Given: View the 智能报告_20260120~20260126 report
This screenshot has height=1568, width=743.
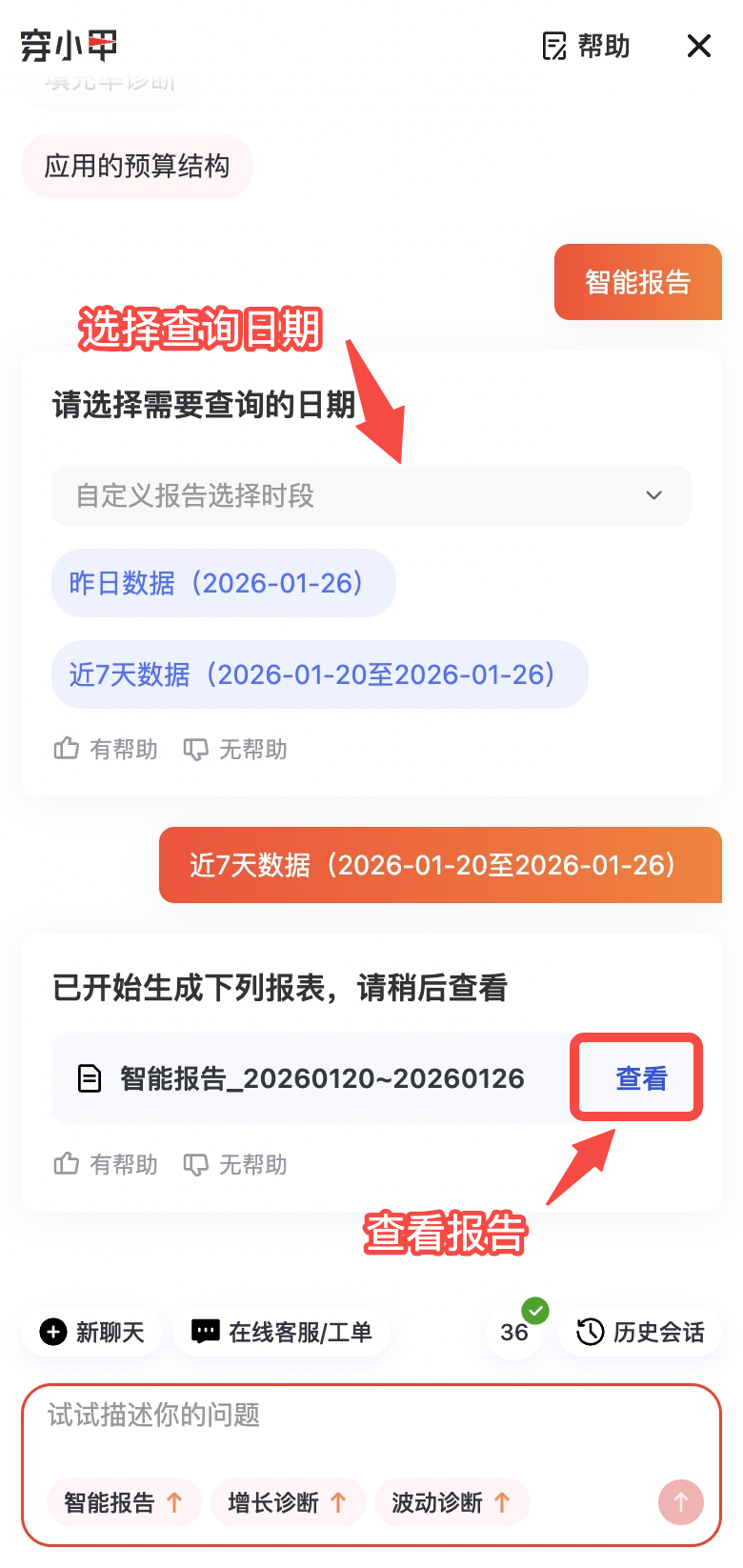Looking at the screenshot, I should (640, 1078).
